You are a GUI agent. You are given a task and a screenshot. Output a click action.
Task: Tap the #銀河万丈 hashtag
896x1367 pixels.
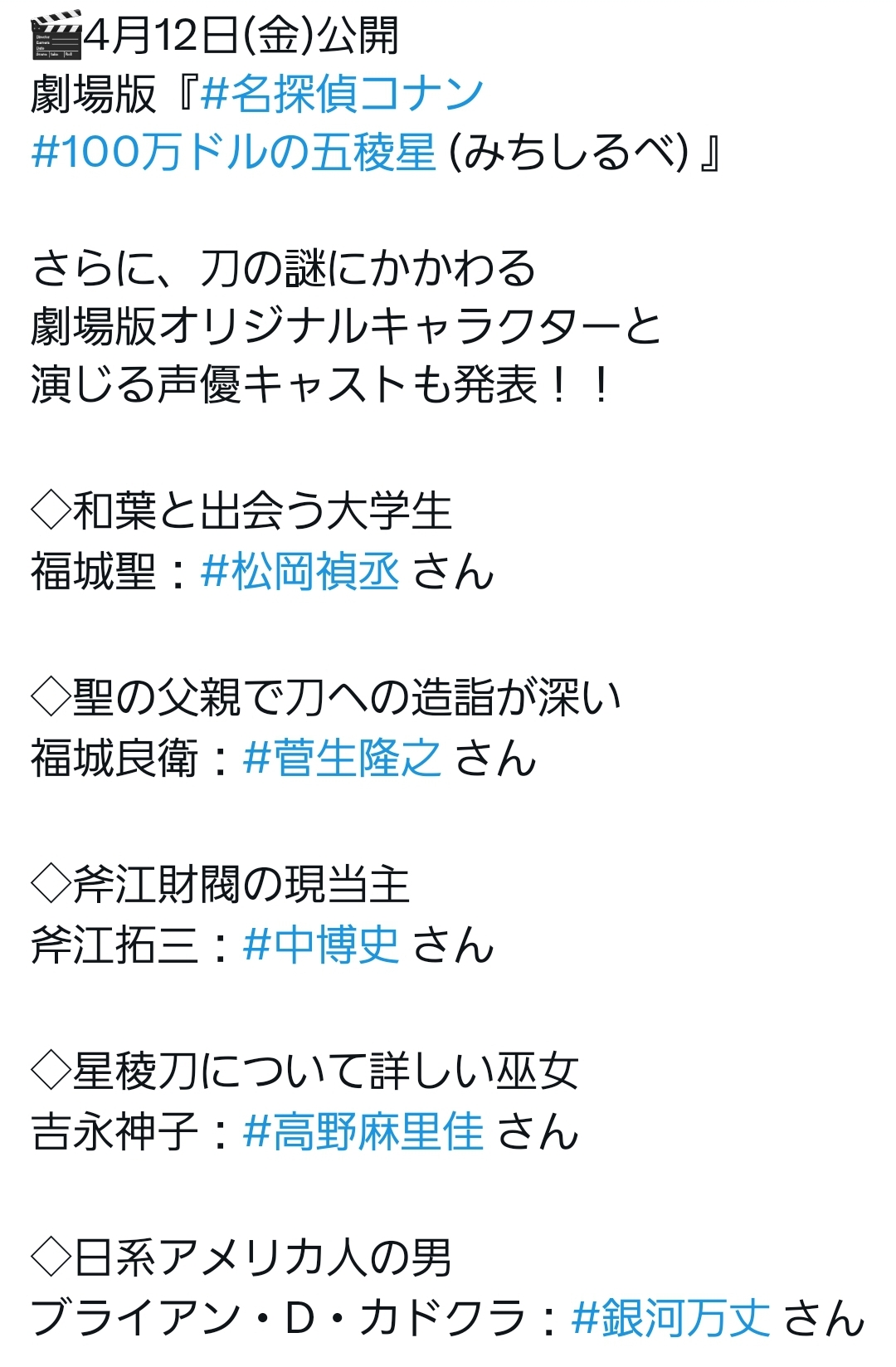670,1319
